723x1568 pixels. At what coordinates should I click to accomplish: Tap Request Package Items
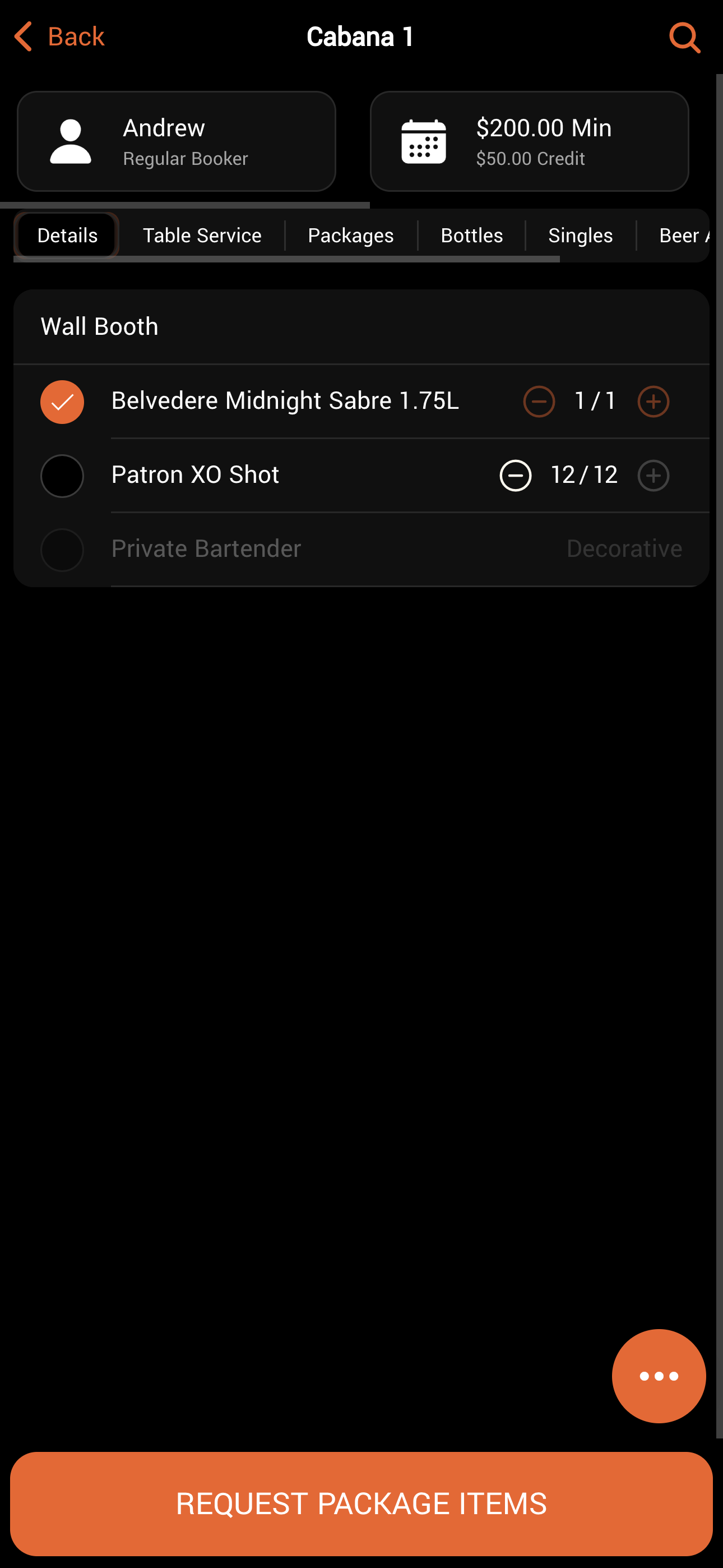pyautogui.click(x=361, y=1504)
